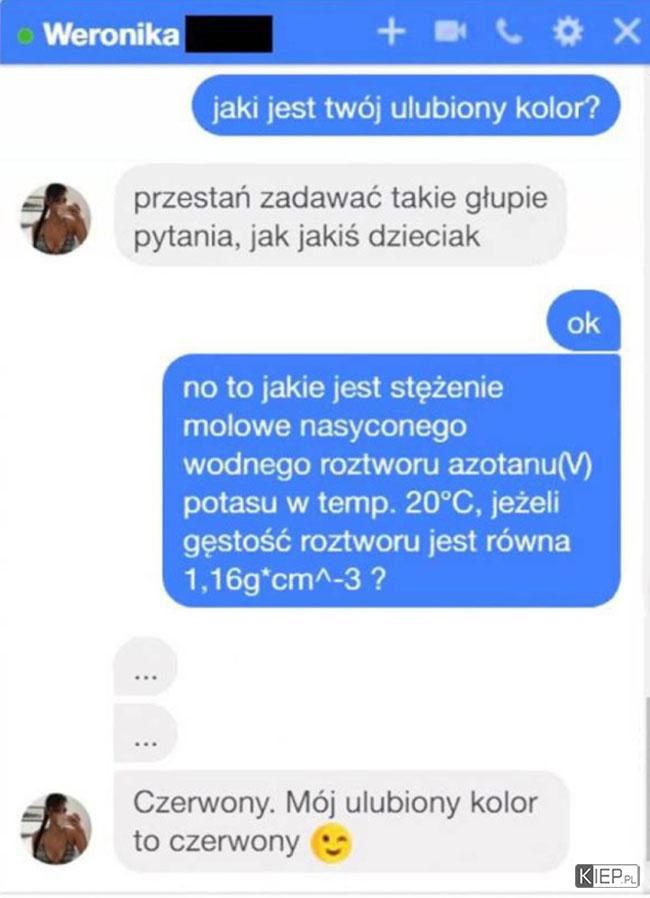Tap Weronika's avatar beside the 'Czerwony' message
The image size is (650, 898).
[x=55, y=828]
